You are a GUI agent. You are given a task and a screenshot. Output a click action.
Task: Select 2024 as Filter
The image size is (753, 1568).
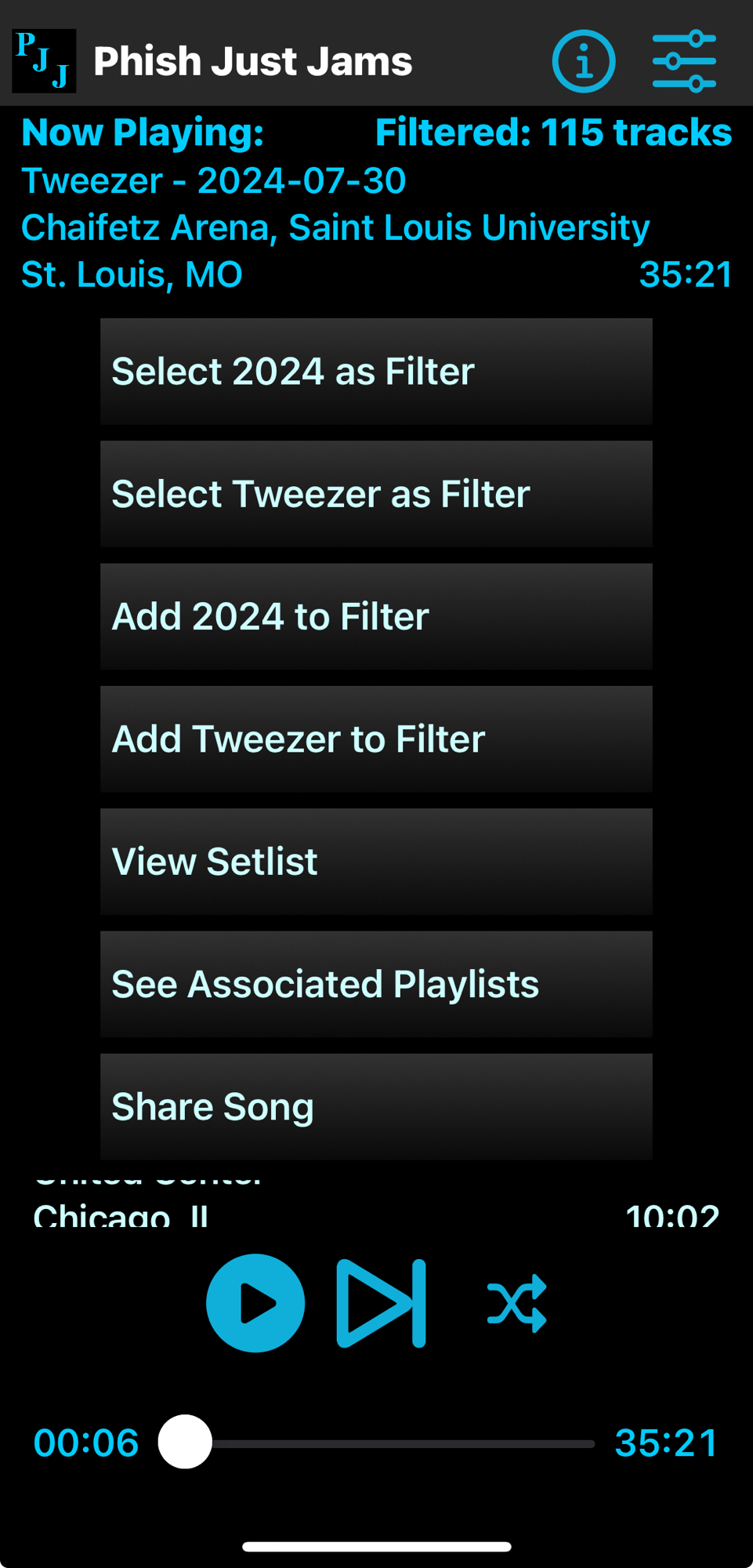[x=376, y=372]
